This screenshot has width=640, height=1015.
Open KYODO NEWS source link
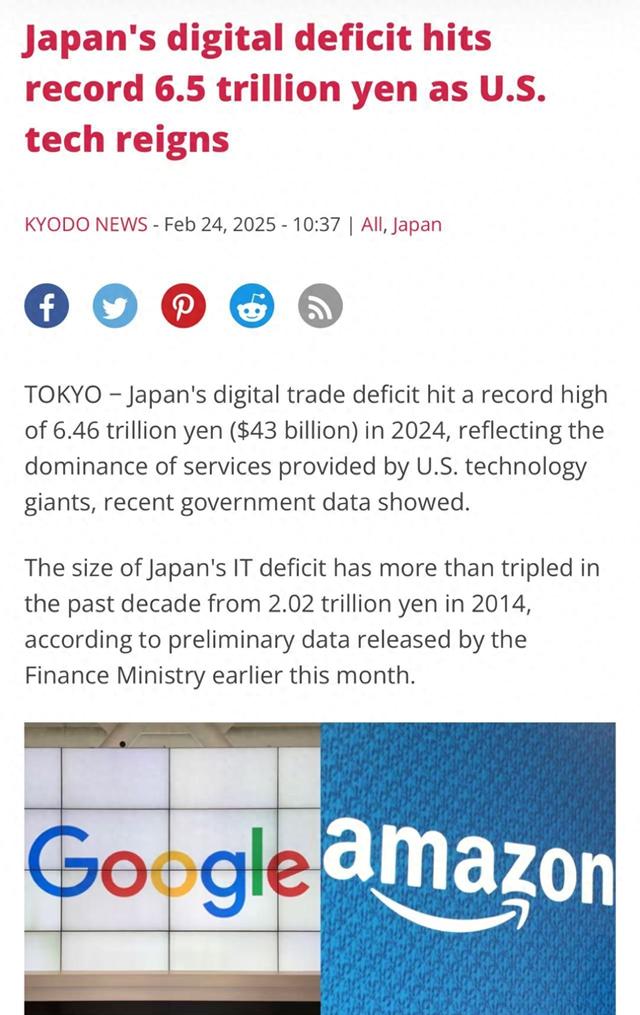tap(86, 224)
